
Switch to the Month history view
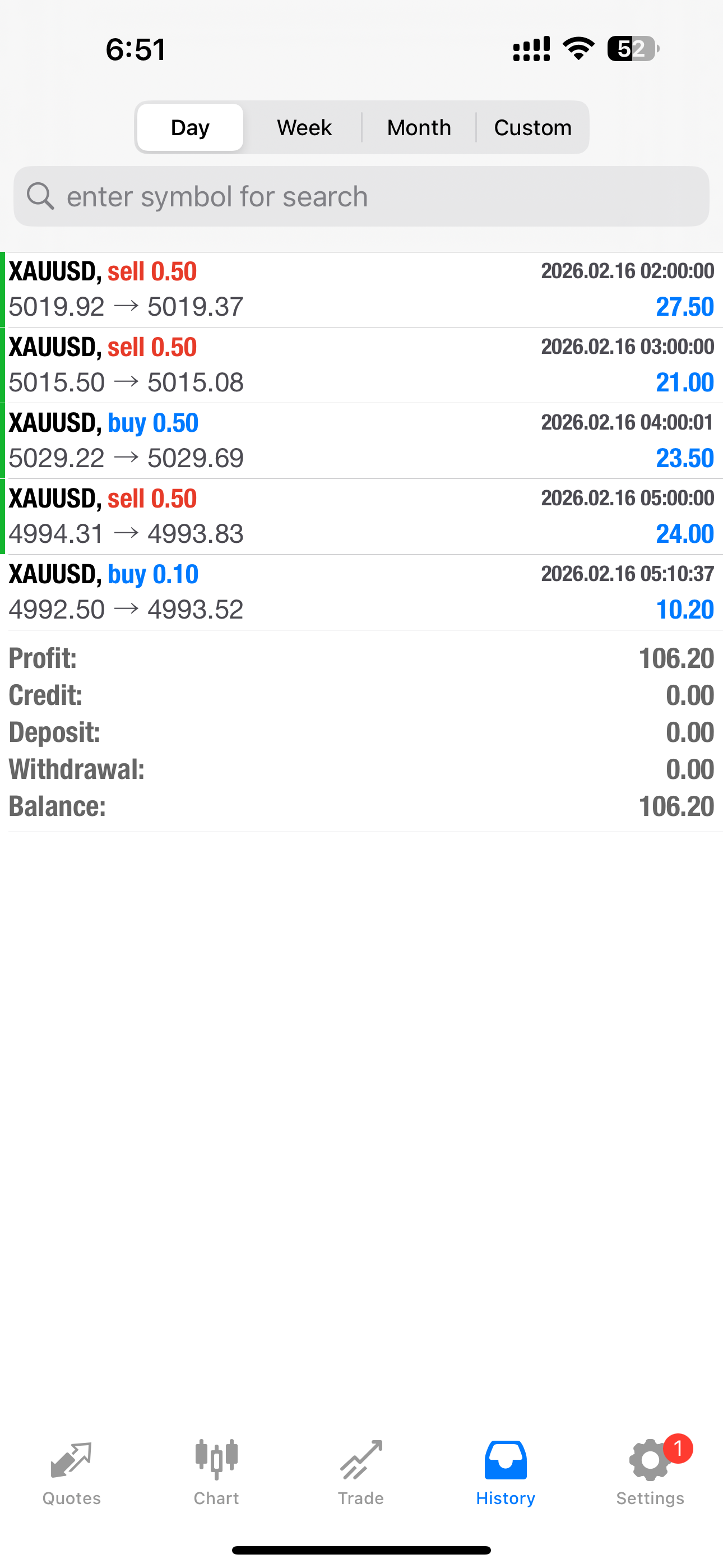419,127
